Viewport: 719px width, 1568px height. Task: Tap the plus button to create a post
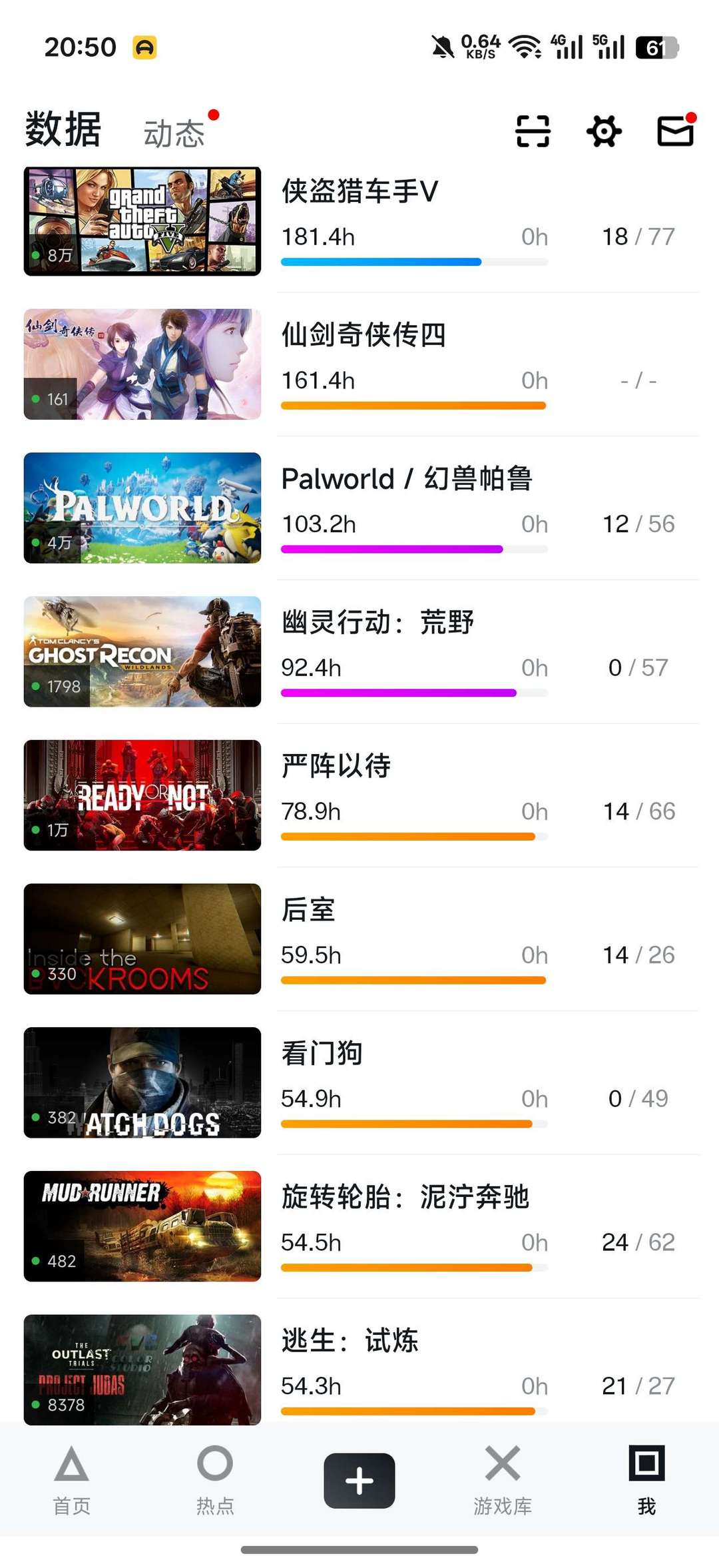(359, 1480)
